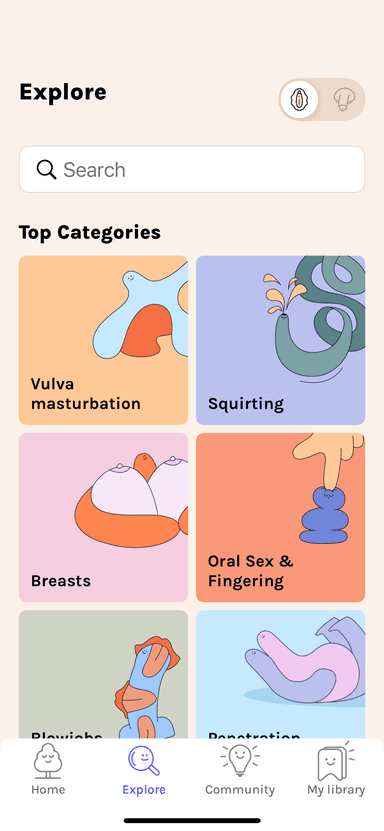Open the Breasts category card
Viewport: 384px width, 831px height.
point(103,517)
